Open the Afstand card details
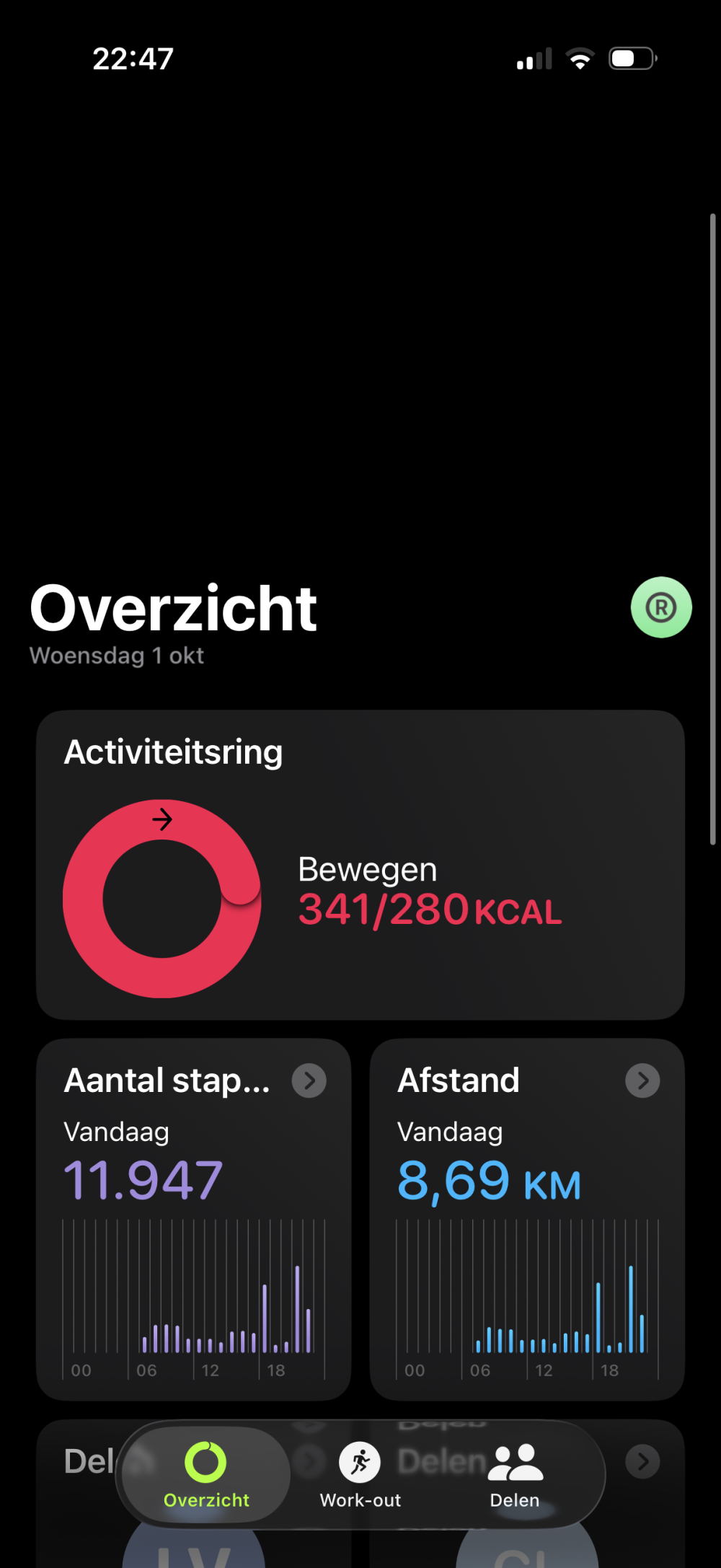Image resolution: width=721 pixels, height=1568 pixels. coord(642,1080)
